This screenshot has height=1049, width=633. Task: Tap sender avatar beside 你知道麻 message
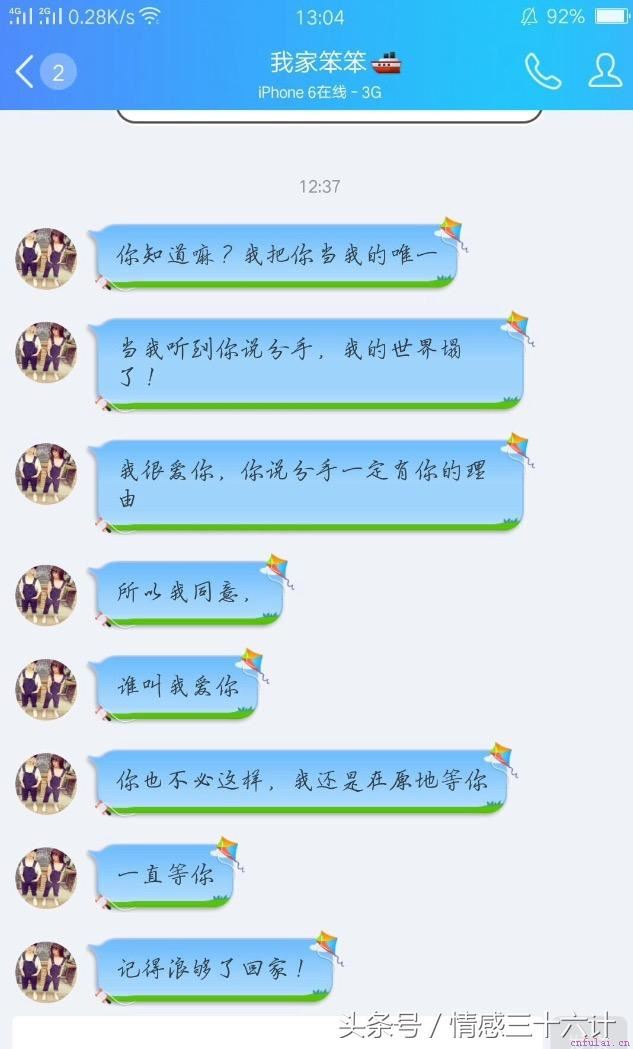click(x=46, y=258)
